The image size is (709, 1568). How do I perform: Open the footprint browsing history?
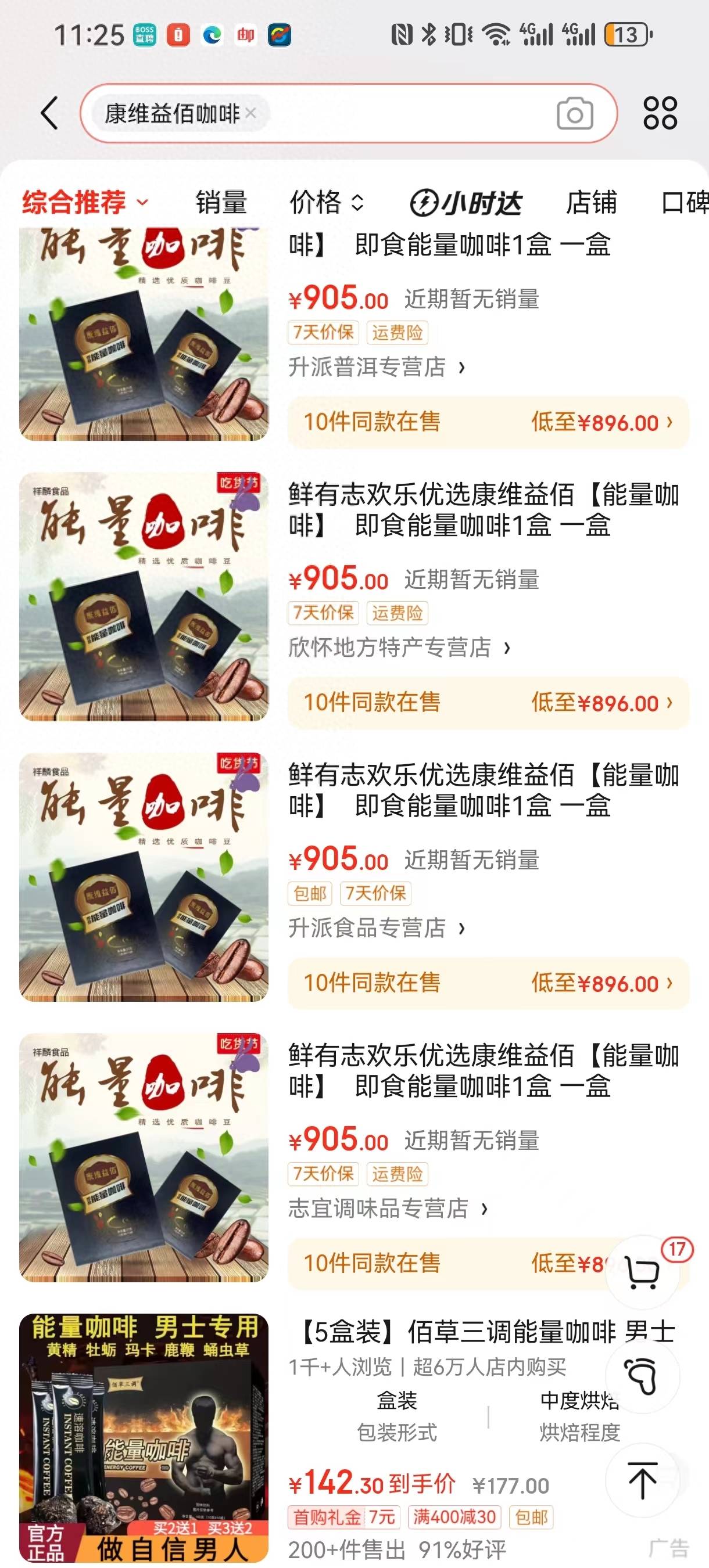(643, 1378)
